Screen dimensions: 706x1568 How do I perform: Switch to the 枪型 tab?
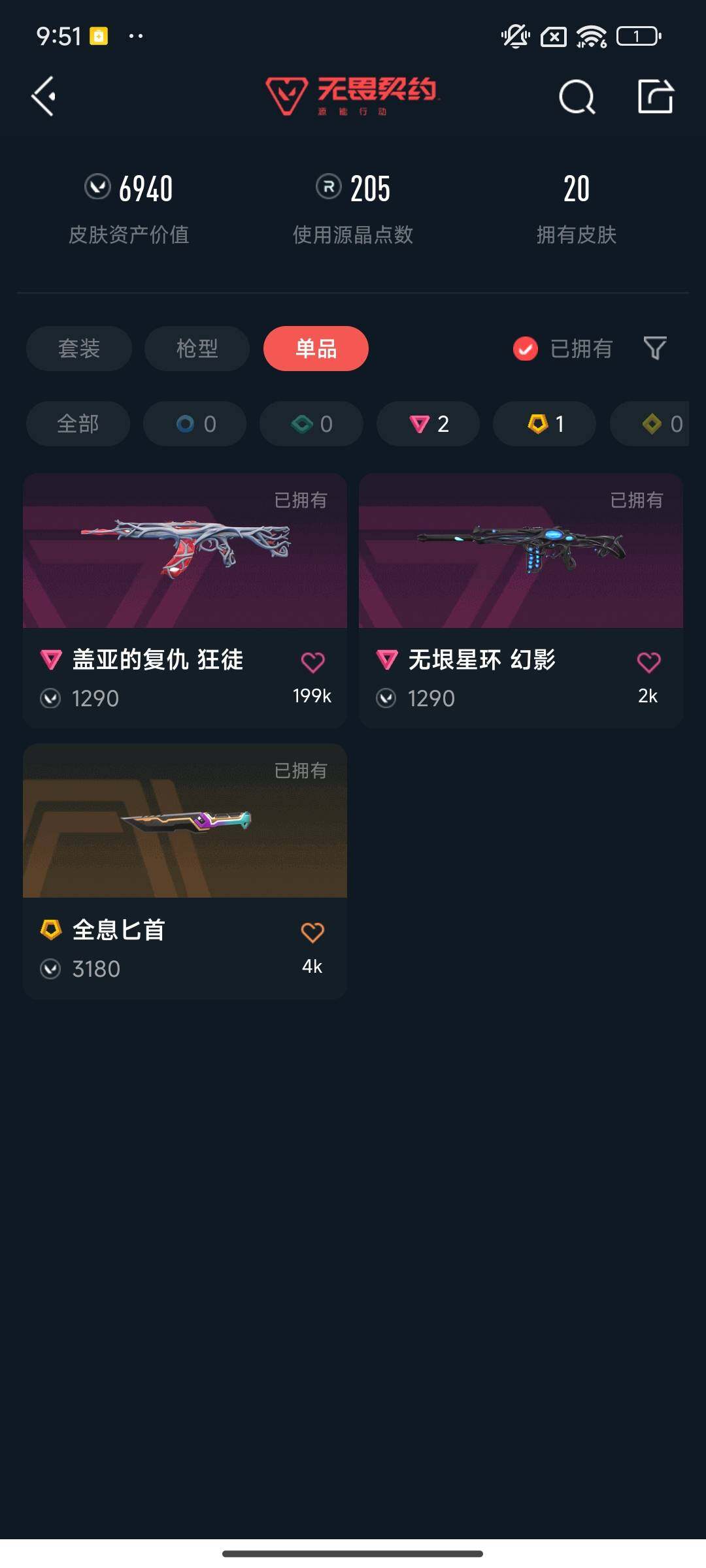coord(196,349)
